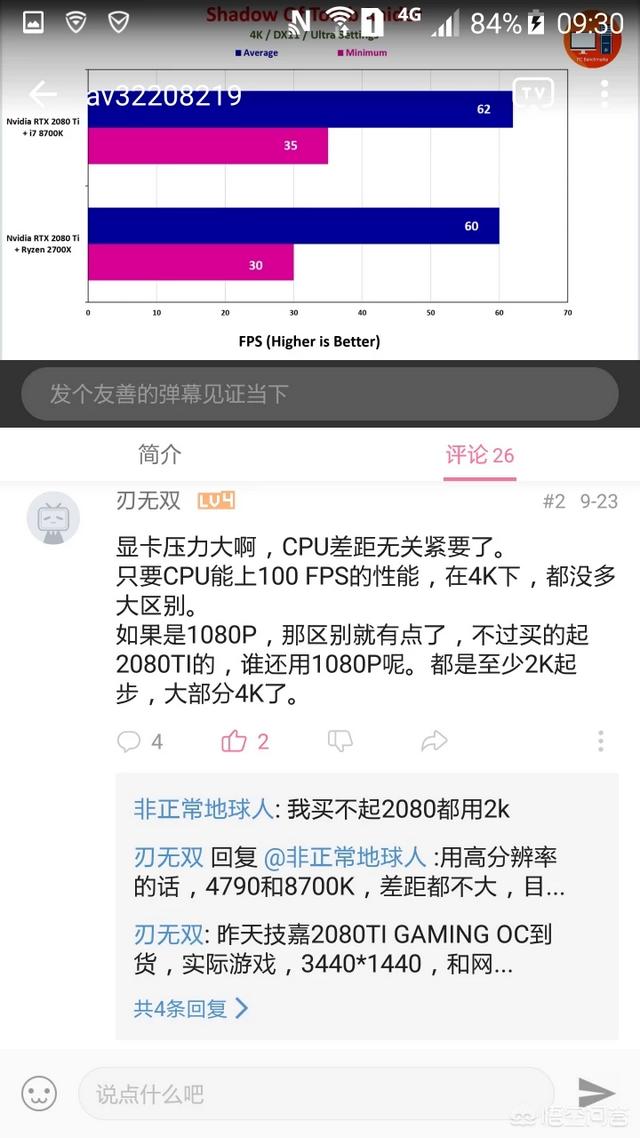Dislike 刃无双's comment
The image size is (640, 1138).
(340, 741)
